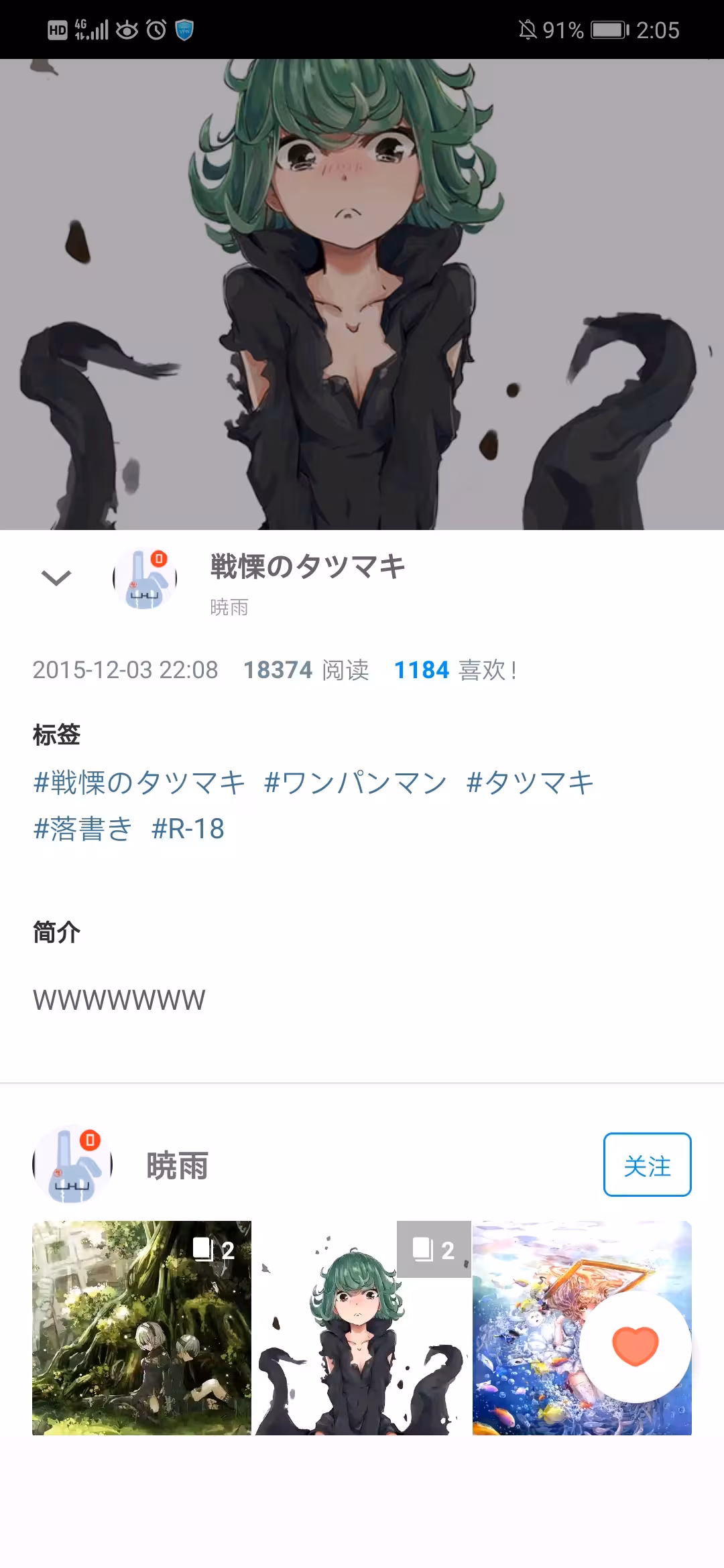Open the #落書き tag

[83, 829]
